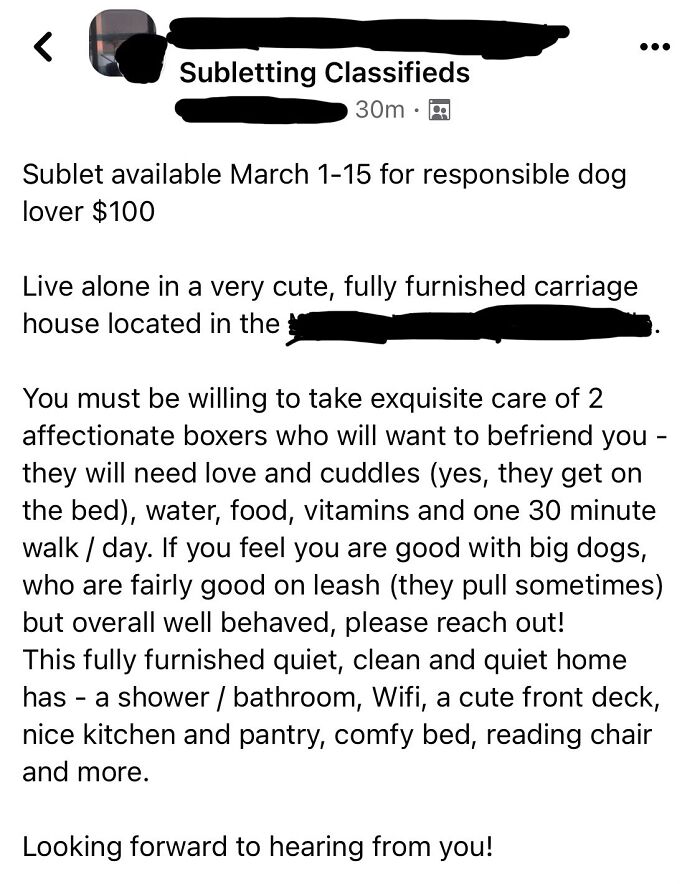
Task: Open the post's three-dot options menu
Action: [654, 47]
